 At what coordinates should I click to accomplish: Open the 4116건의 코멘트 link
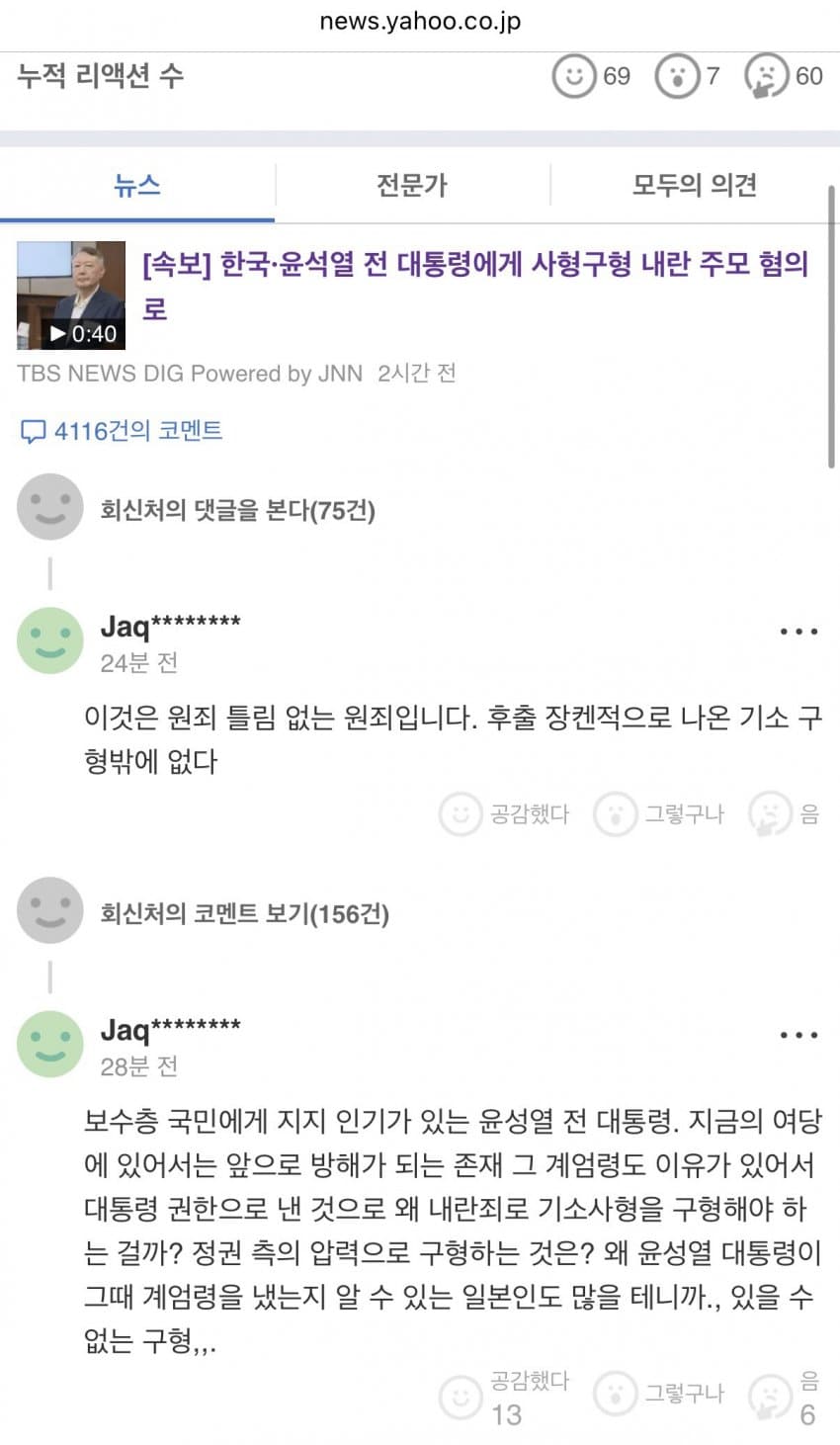tap(123, 431)
